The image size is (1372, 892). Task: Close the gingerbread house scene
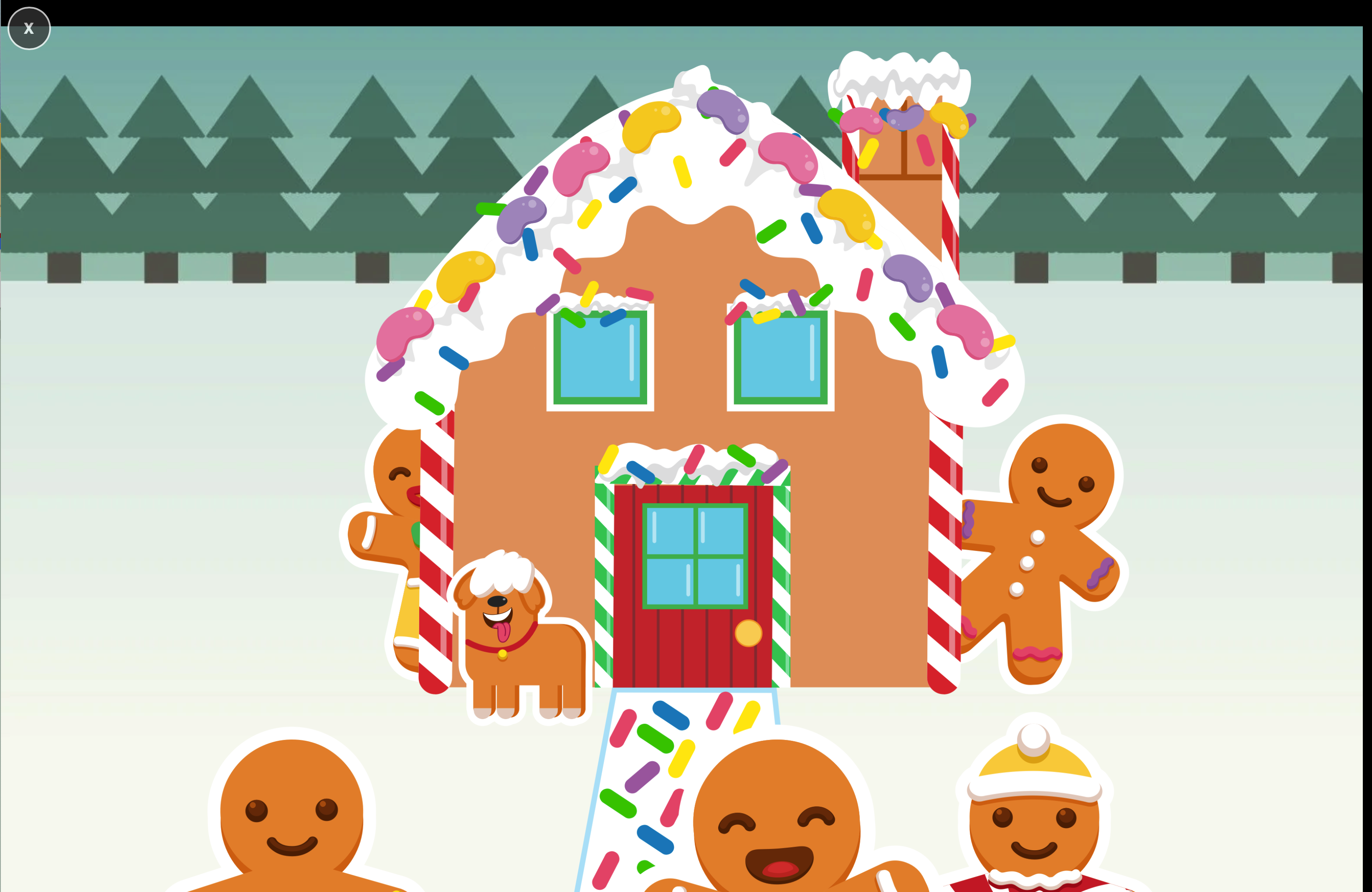click(x=29, y=28)
